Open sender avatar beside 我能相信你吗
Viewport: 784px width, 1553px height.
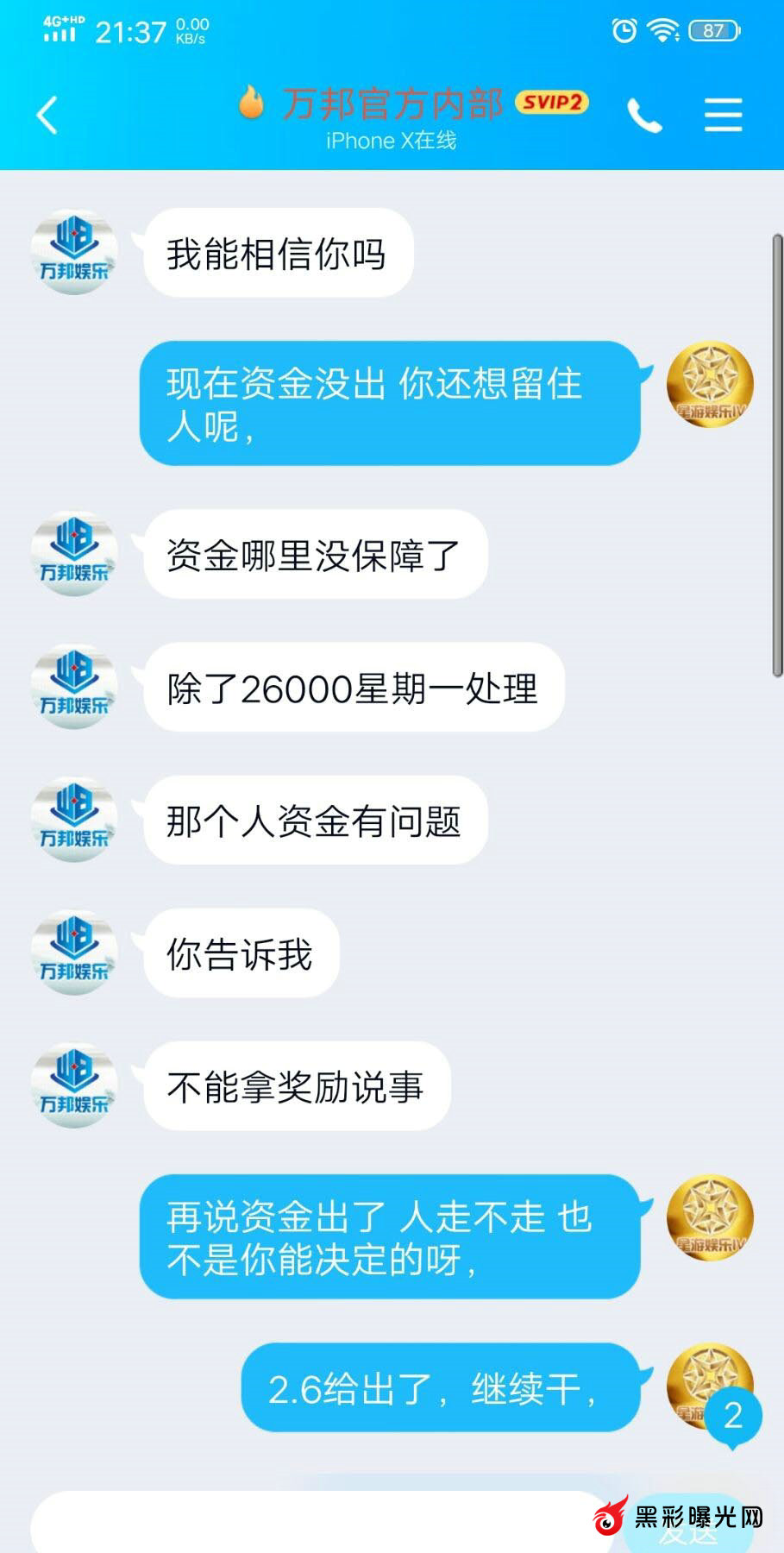pos(74,252)
